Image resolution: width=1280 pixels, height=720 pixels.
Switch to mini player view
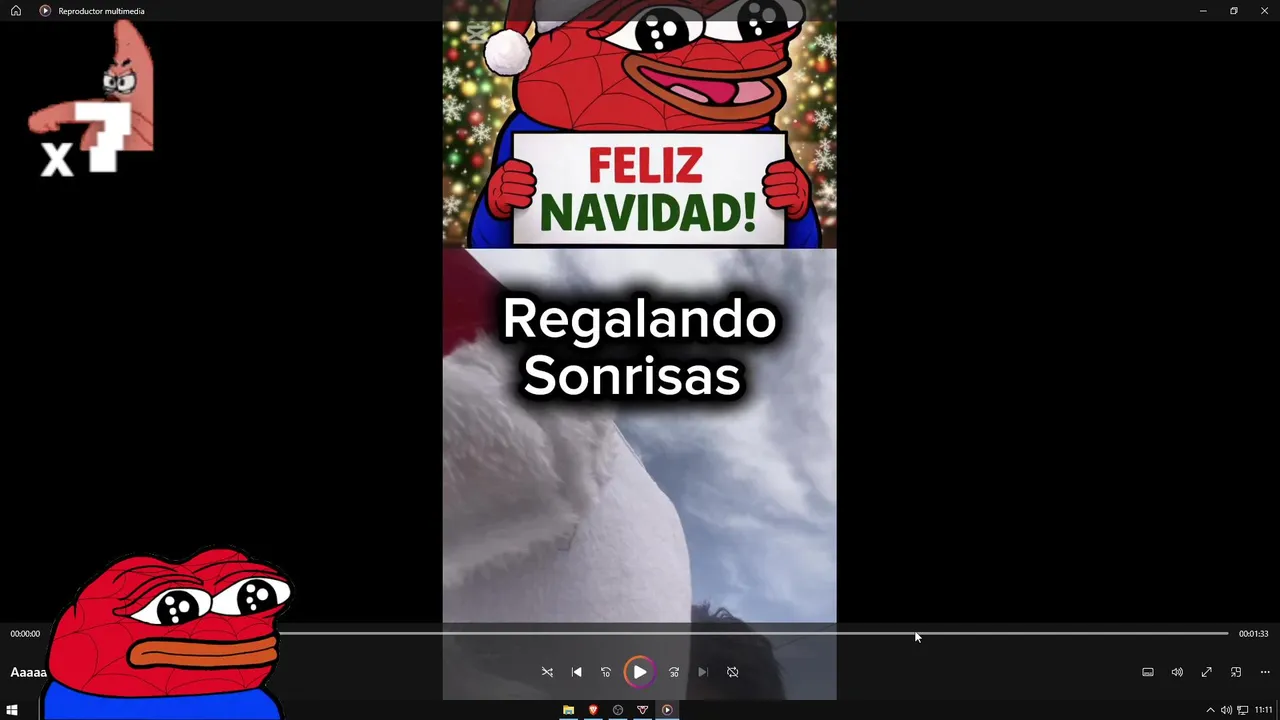[1236, 672]
